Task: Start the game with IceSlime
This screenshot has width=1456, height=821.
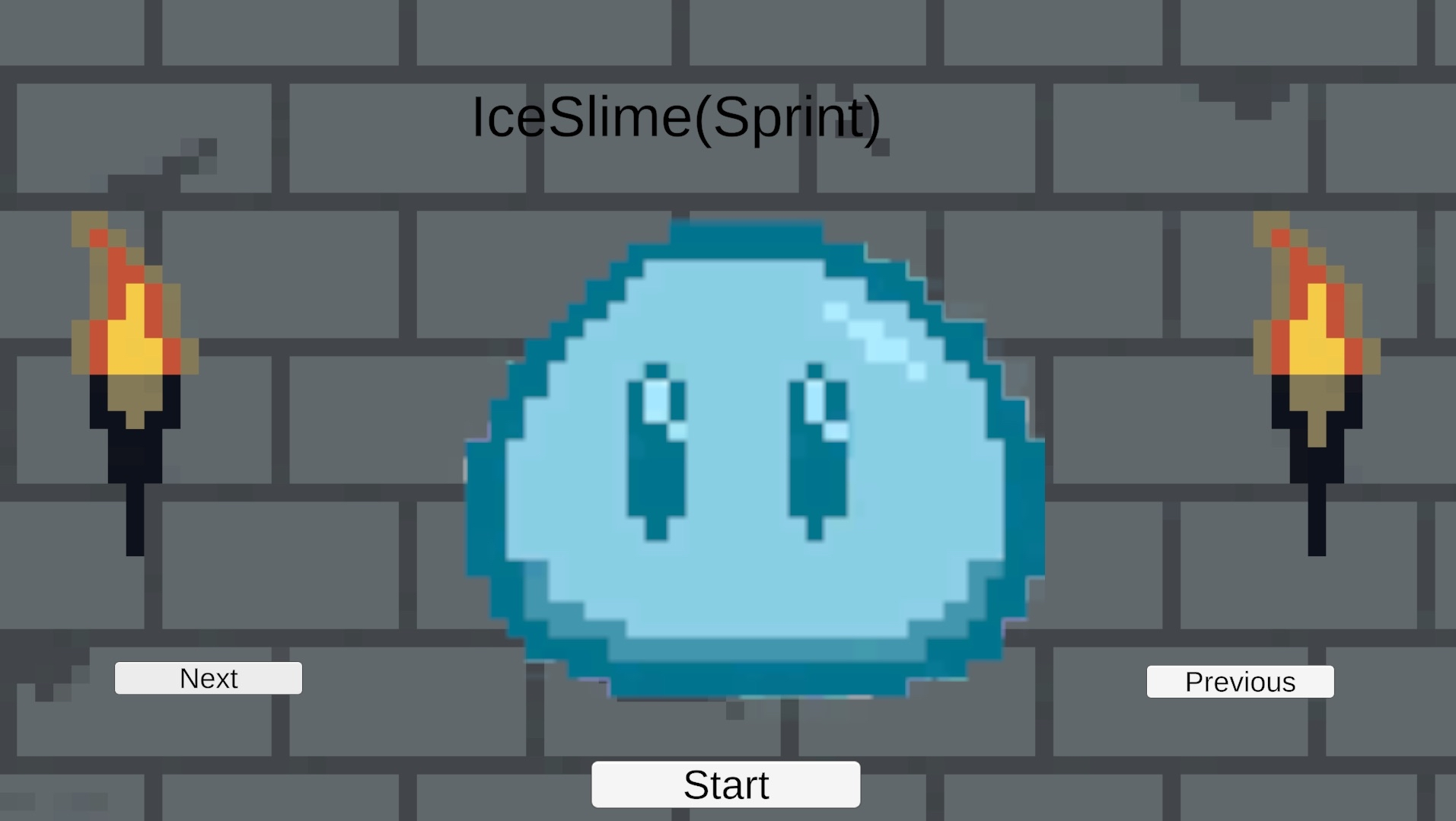Action: point(725,784)
